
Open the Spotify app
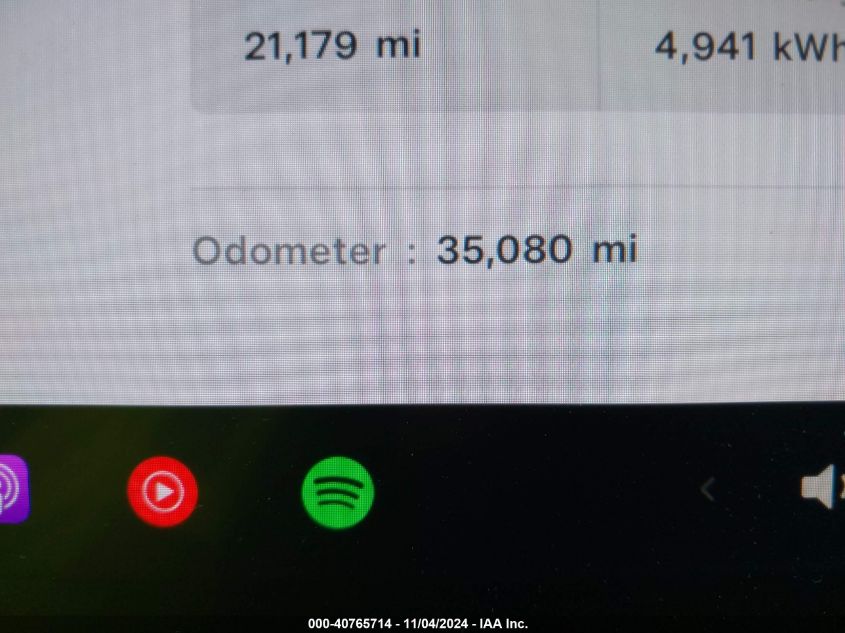(338, 492)
